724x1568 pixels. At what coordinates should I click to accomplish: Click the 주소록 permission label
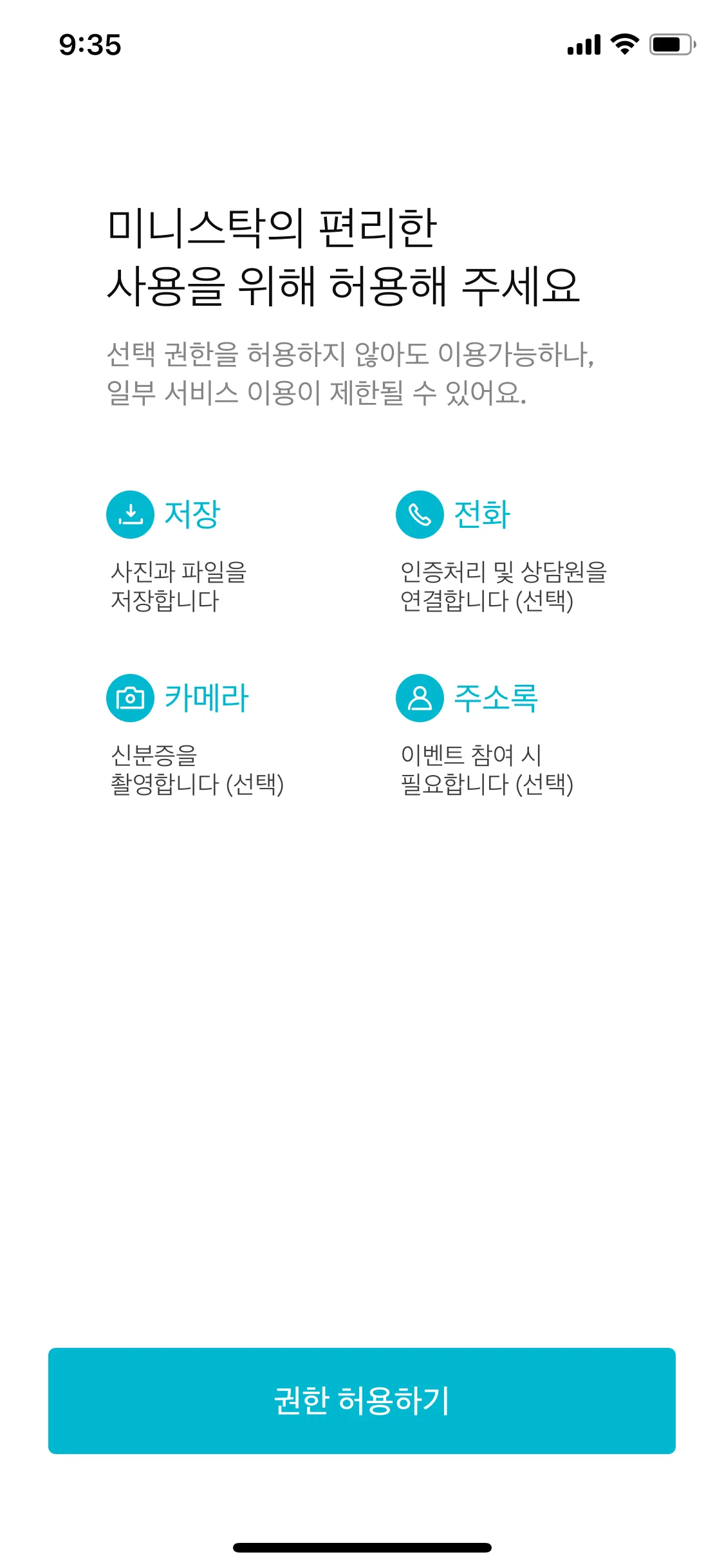click(496, 698)
